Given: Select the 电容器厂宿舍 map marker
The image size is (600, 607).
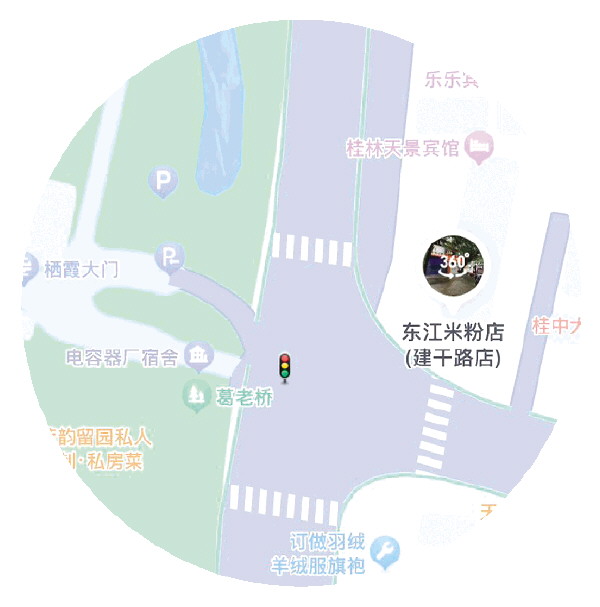Looking at the screenshot, I should 200,355.
